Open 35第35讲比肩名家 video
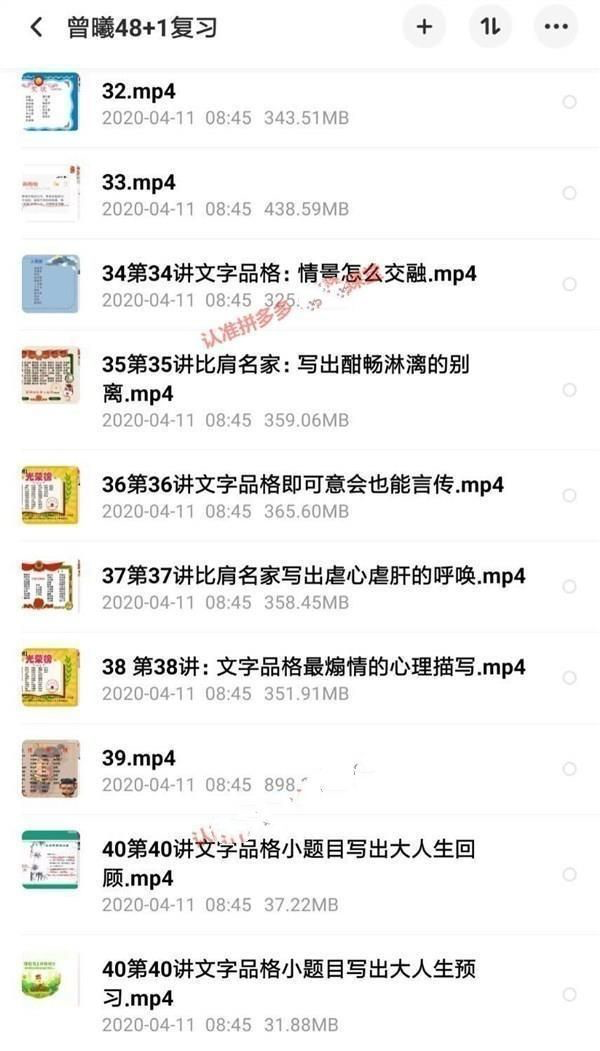This screenshot has width=600, height=1051. tap(300, 391)
